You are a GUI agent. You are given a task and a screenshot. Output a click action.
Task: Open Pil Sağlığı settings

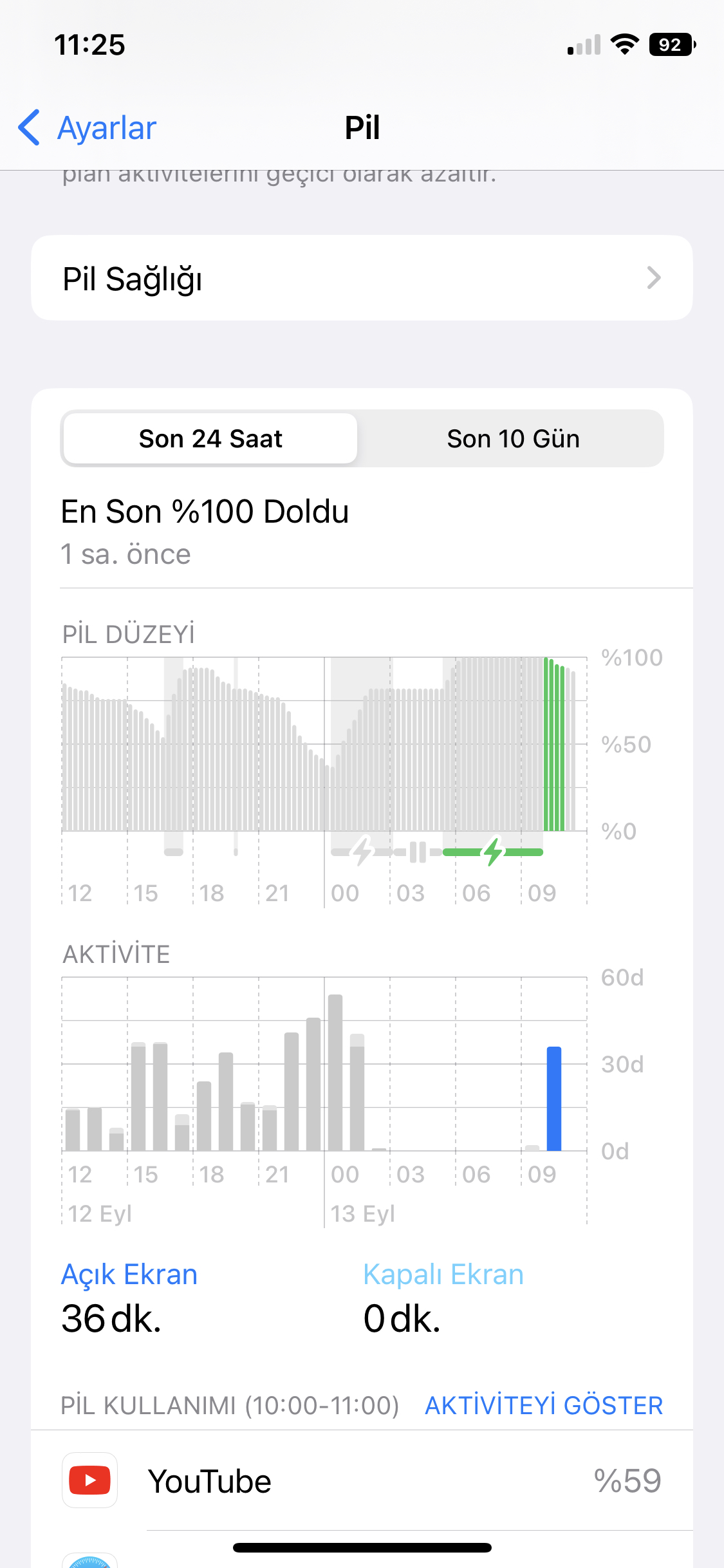(x=362, y=278)
